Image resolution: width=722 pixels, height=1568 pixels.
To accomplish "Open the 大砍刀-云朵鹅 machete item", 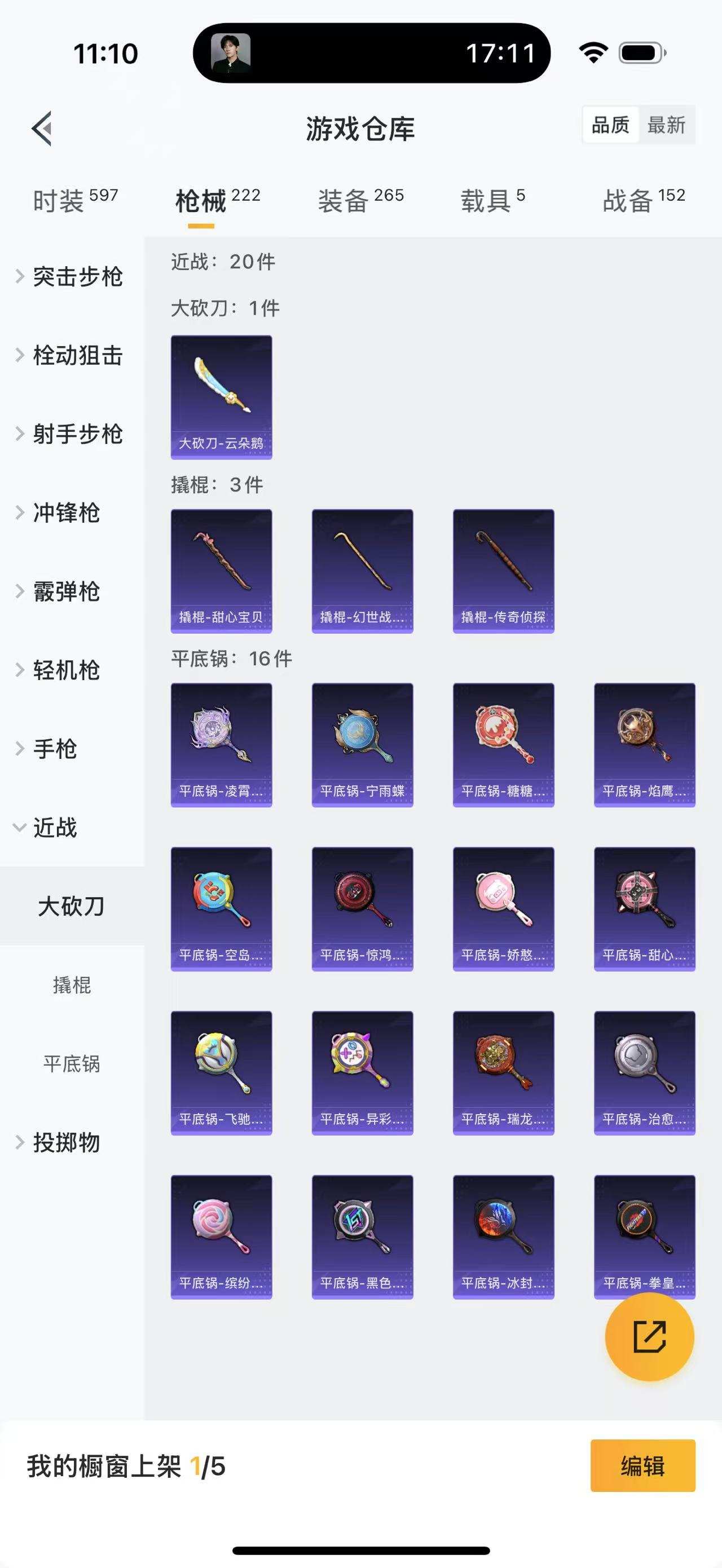I will point(222,396).
